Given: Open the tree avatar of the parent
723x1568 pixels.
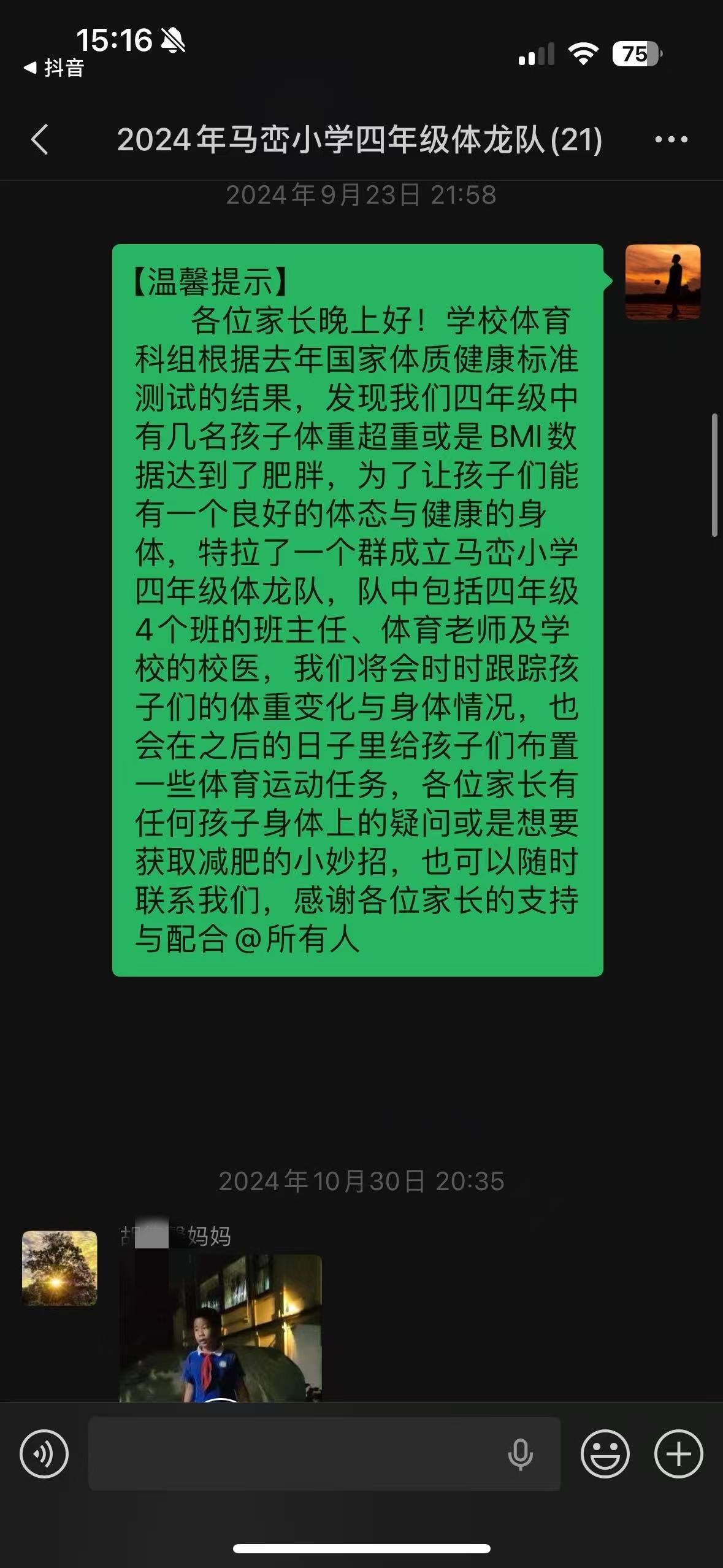Looking at the screenshot, I should (59, 1268).
